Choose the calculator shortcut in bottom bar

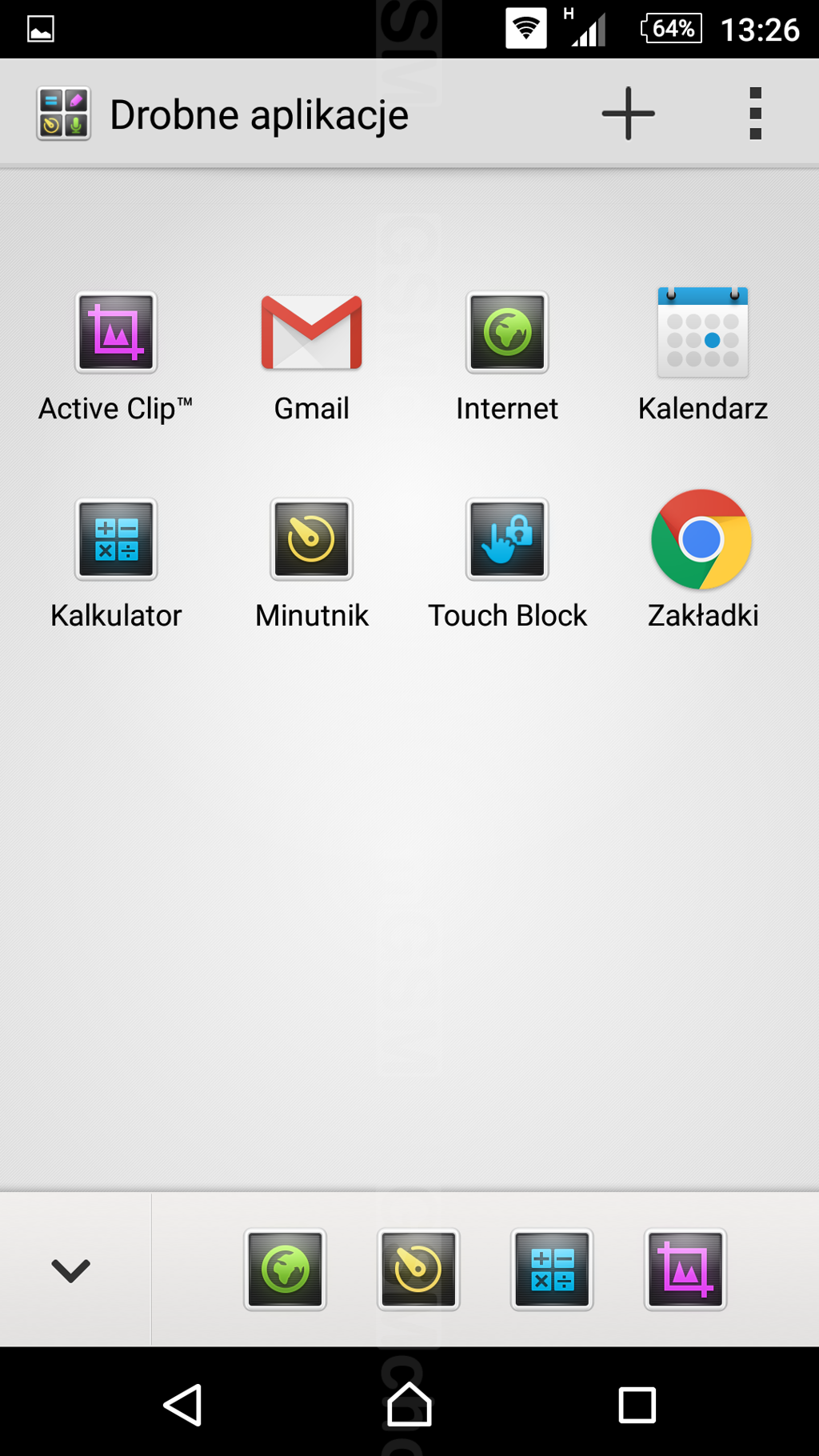[552, 1270]
